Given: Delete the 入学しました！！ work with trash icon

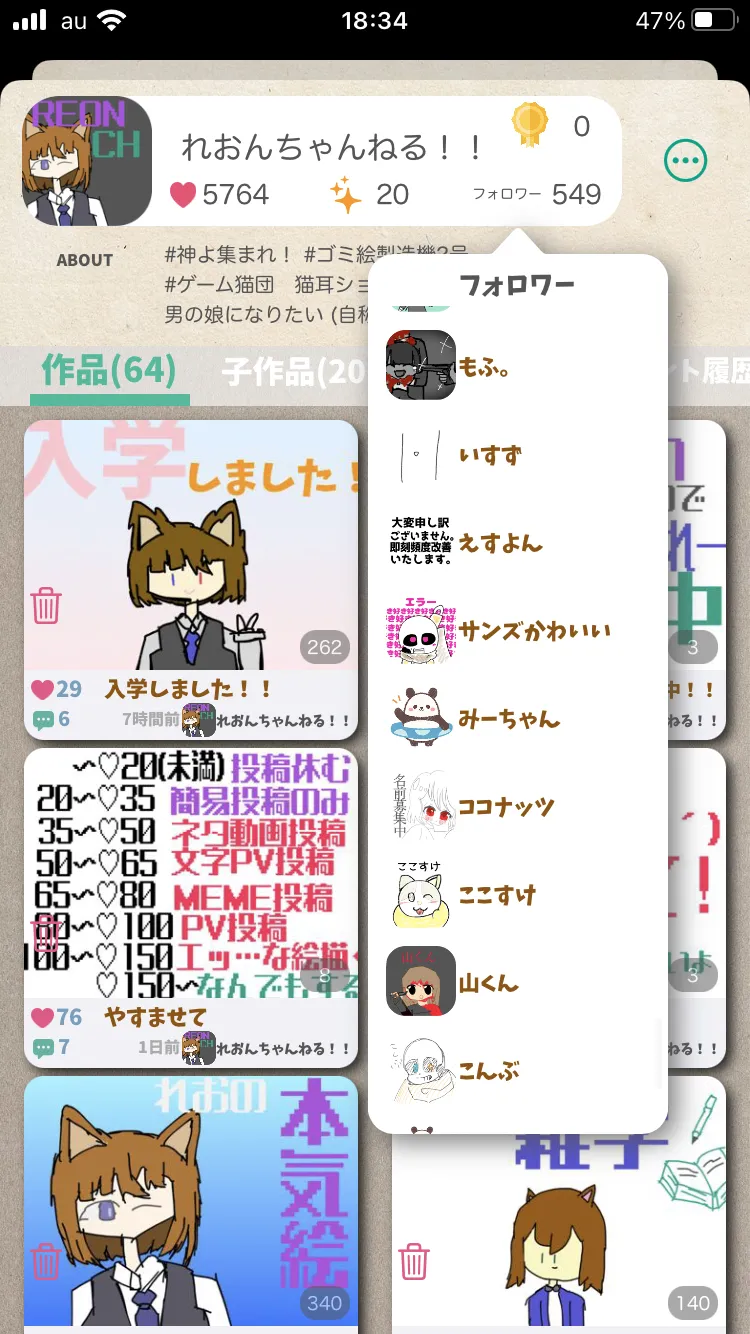Looking at the screenshot, I should tap(46, 605).
